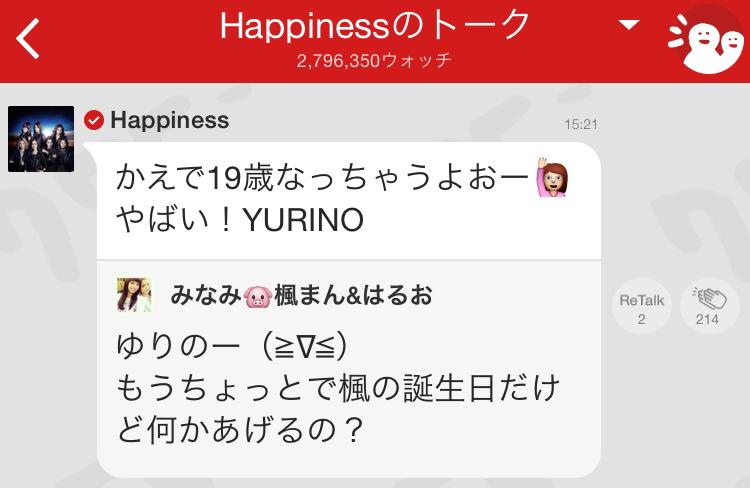Expand the Happinessのトーク title dropdown
Screen dimensions: 750x488
(628, 24)
